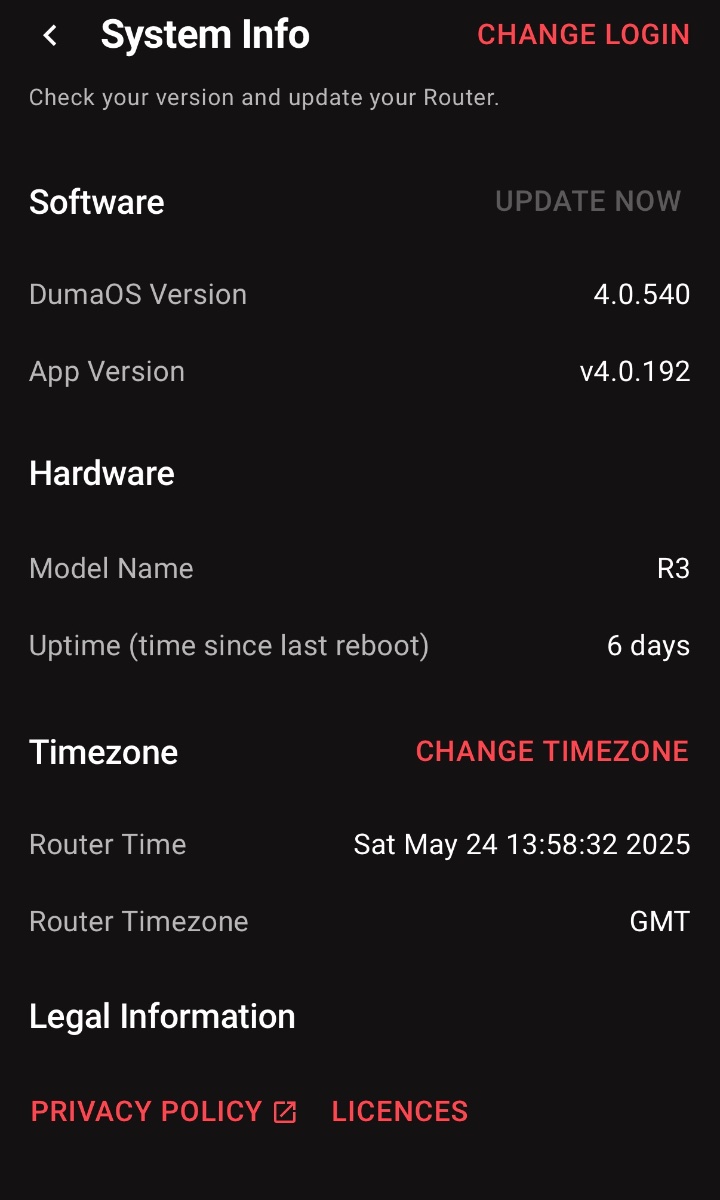This screenshot has height=1200, width=720.
Task: Tap UPDATE NOW under Software
Action: pos(588,201)
